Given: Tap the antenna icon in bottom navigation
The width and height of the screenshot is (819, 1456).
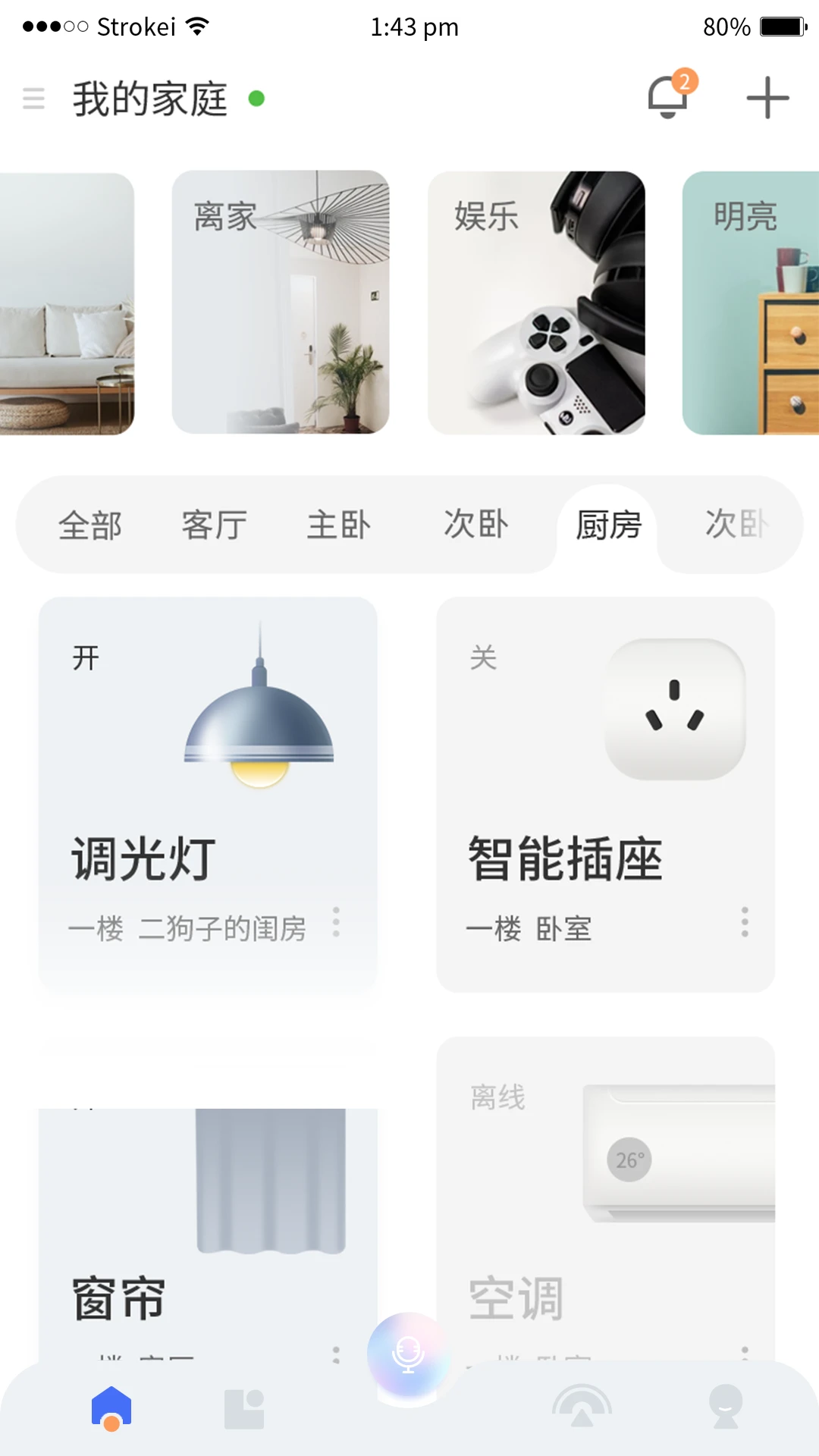Looking at the screenshot, I should [581, 1407].
